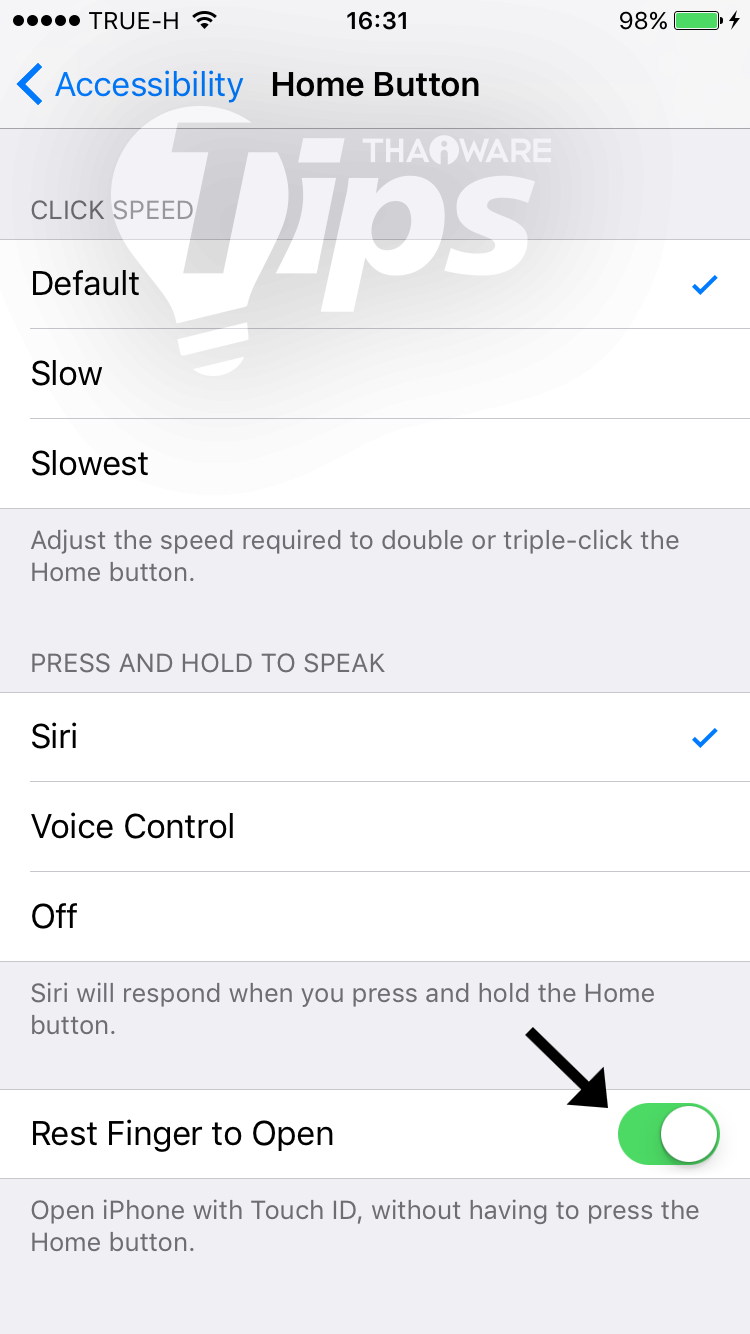Image resolution: width=750 pixels, height=1334 pixels.
Task: Choose Slow click speed
Action: (x=375, y=374)
